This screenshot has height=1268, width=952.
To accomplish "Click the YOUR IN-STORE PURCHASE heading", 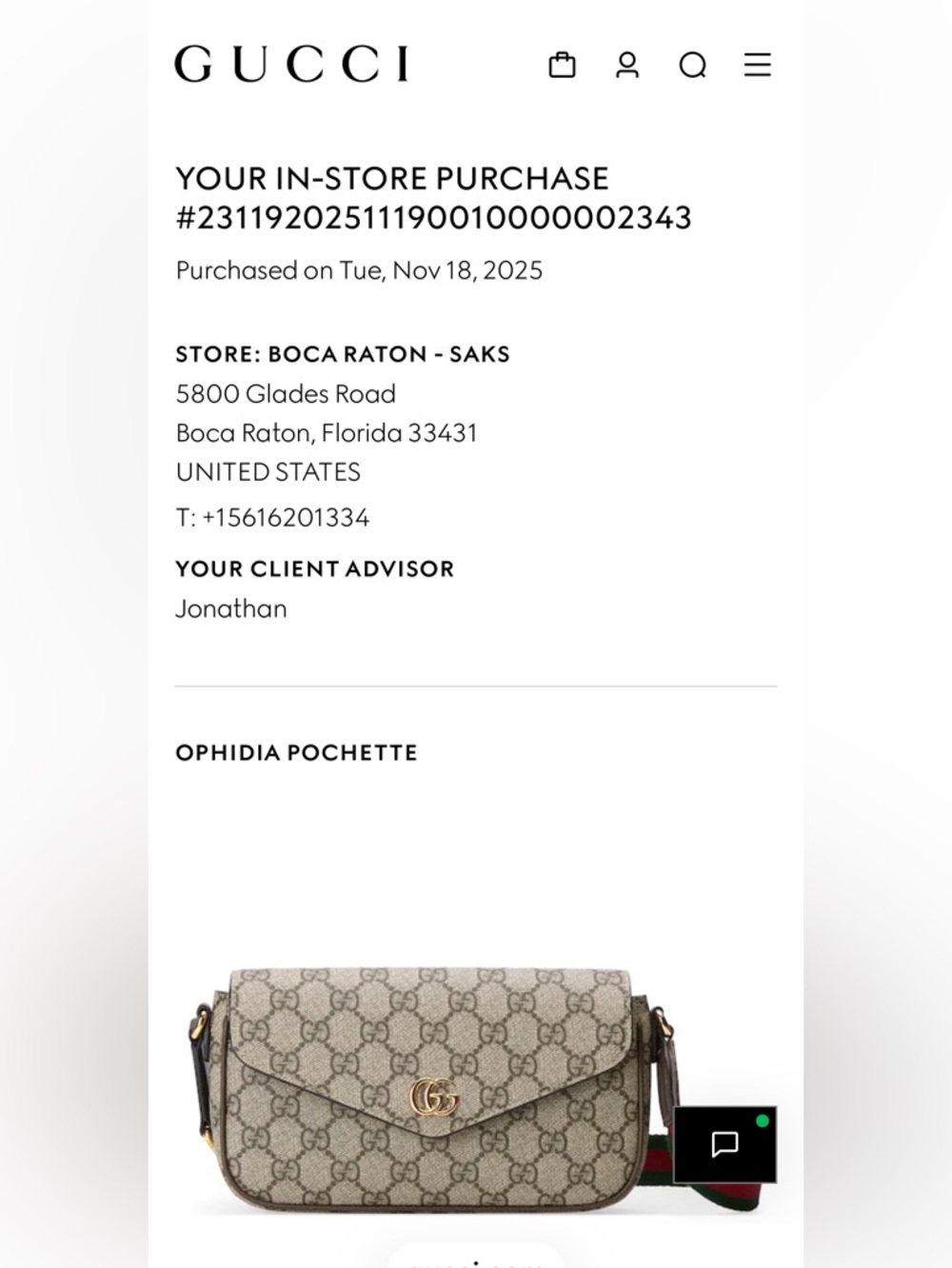I will 392,178.
